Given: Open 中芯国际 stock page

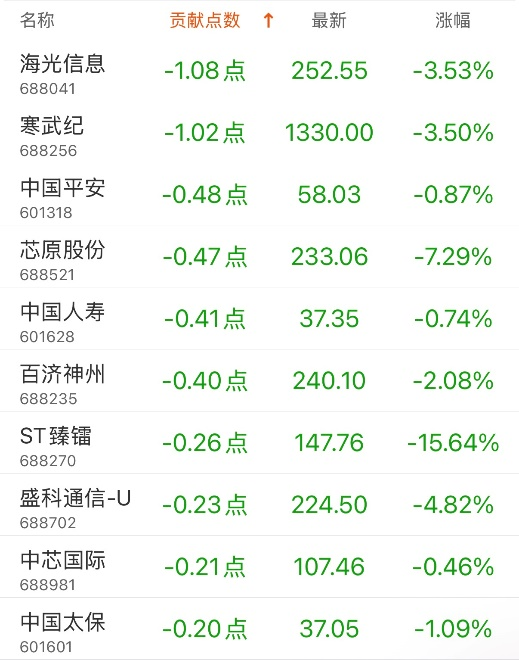Looking at the screenshot, I should (259, 567).
